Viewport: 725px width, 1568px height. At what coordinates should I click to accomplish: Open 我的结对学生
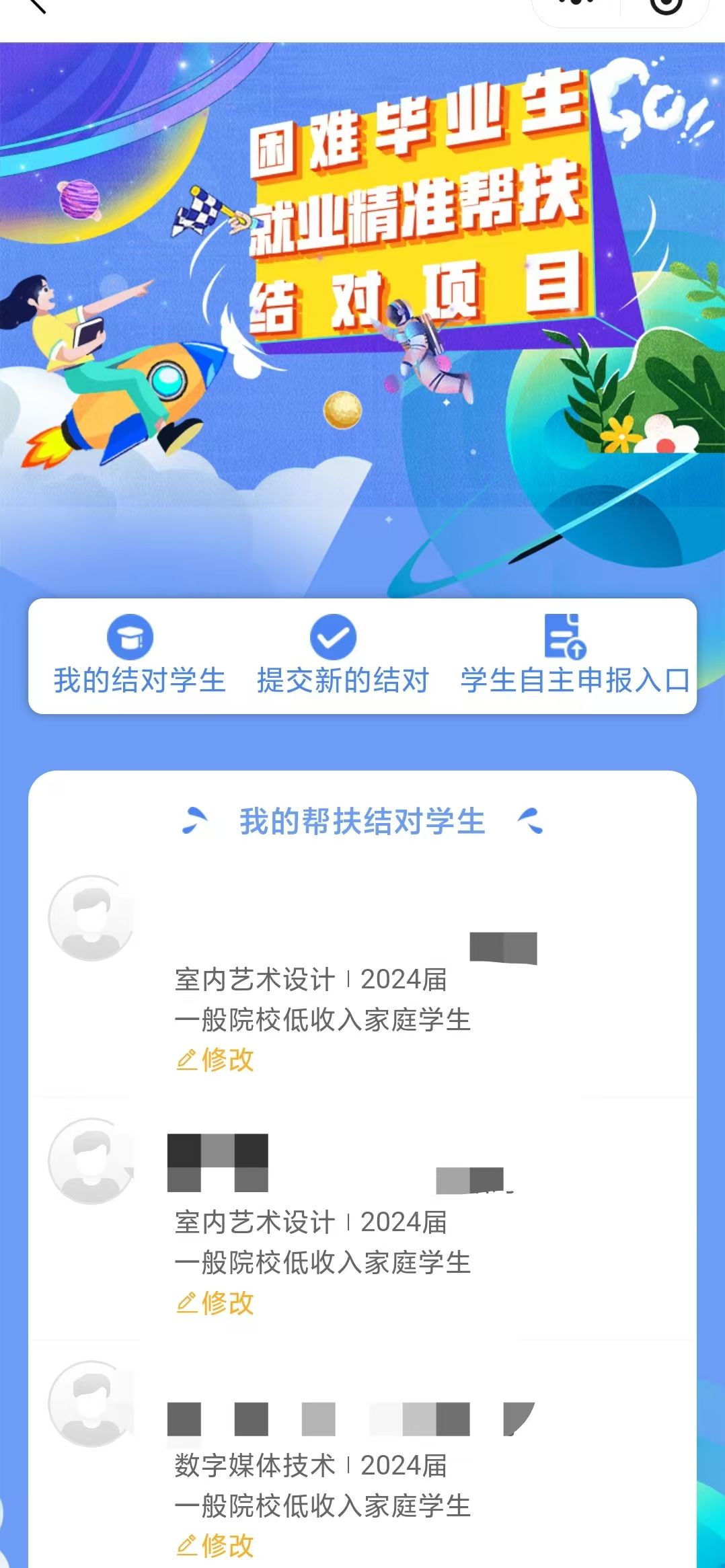point(139,655)
